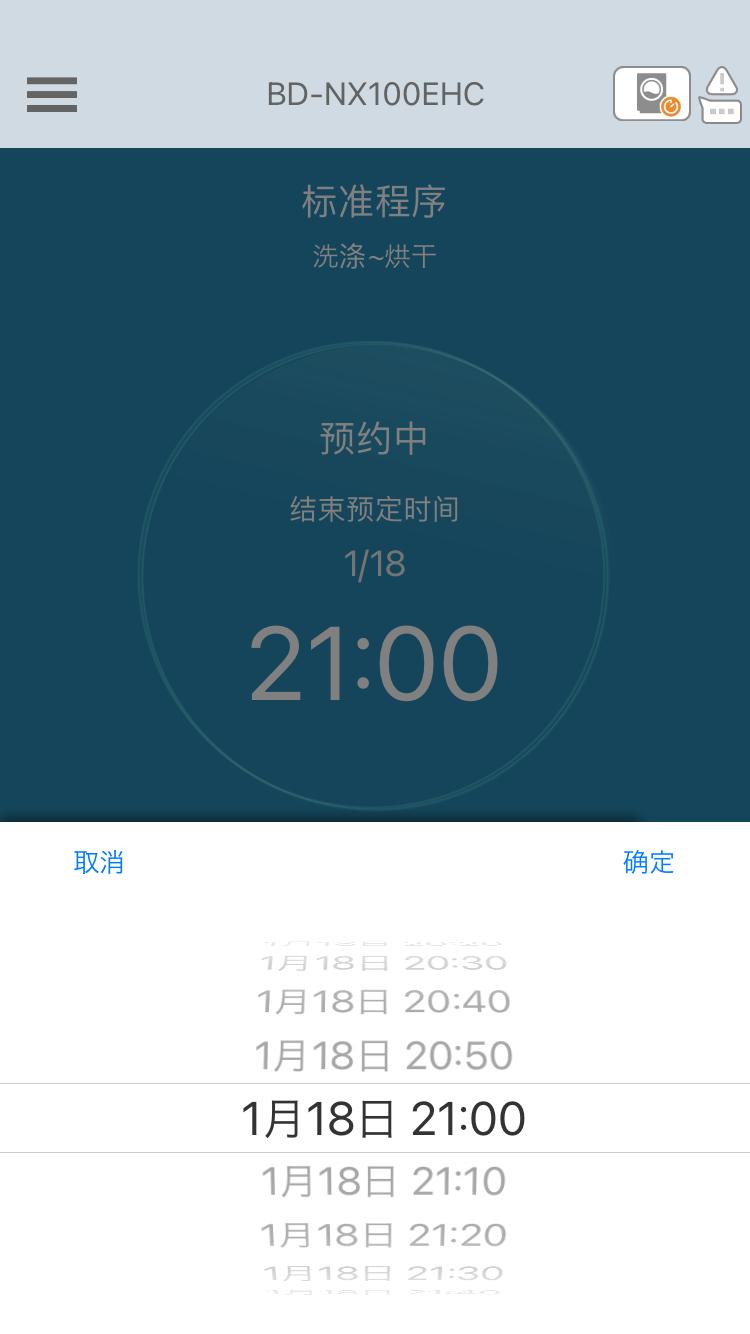The image size is (750, 1334).
Task: Tap the 1/18 date text
Action: [x=375, y=561]
